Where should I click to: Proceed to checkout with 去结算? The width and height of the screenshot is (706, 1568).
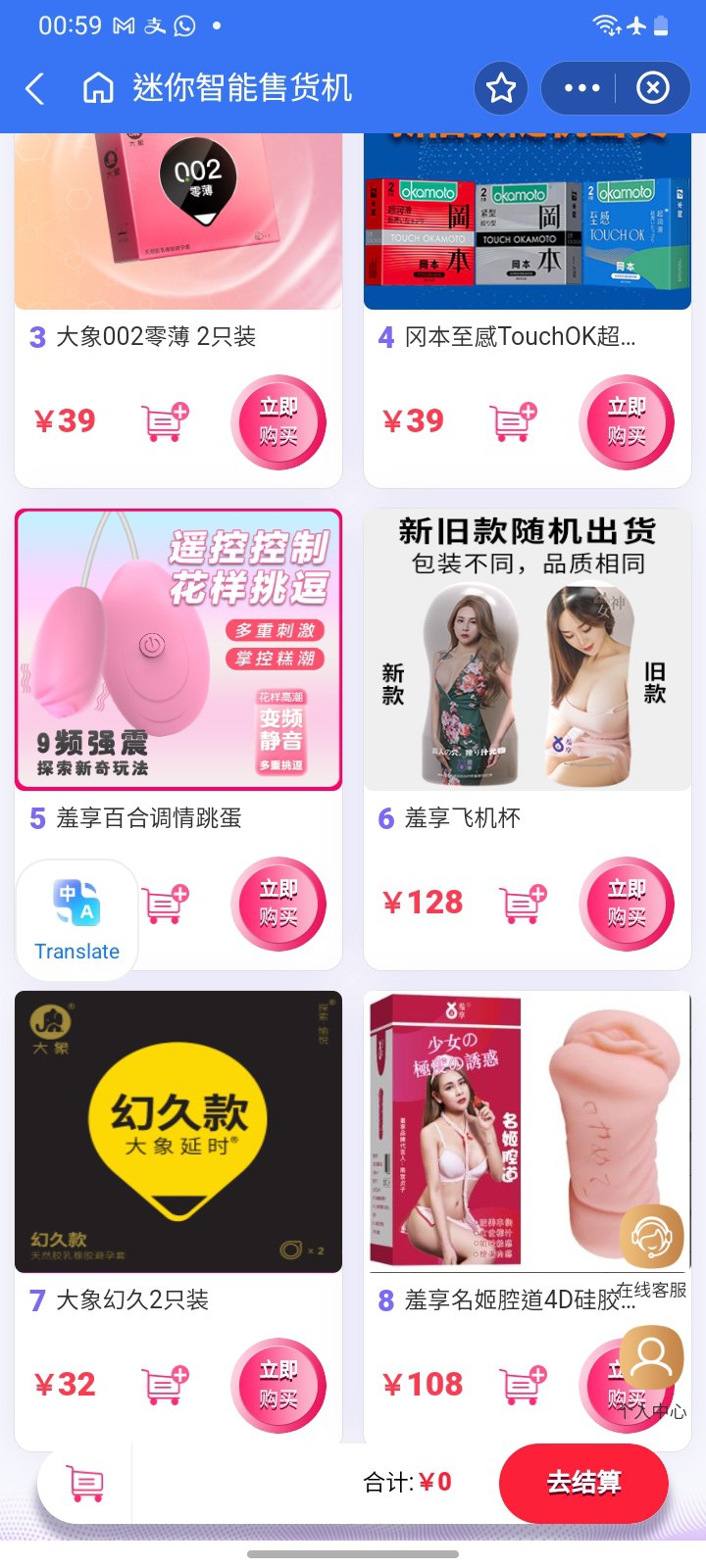tap(583, 1483)
